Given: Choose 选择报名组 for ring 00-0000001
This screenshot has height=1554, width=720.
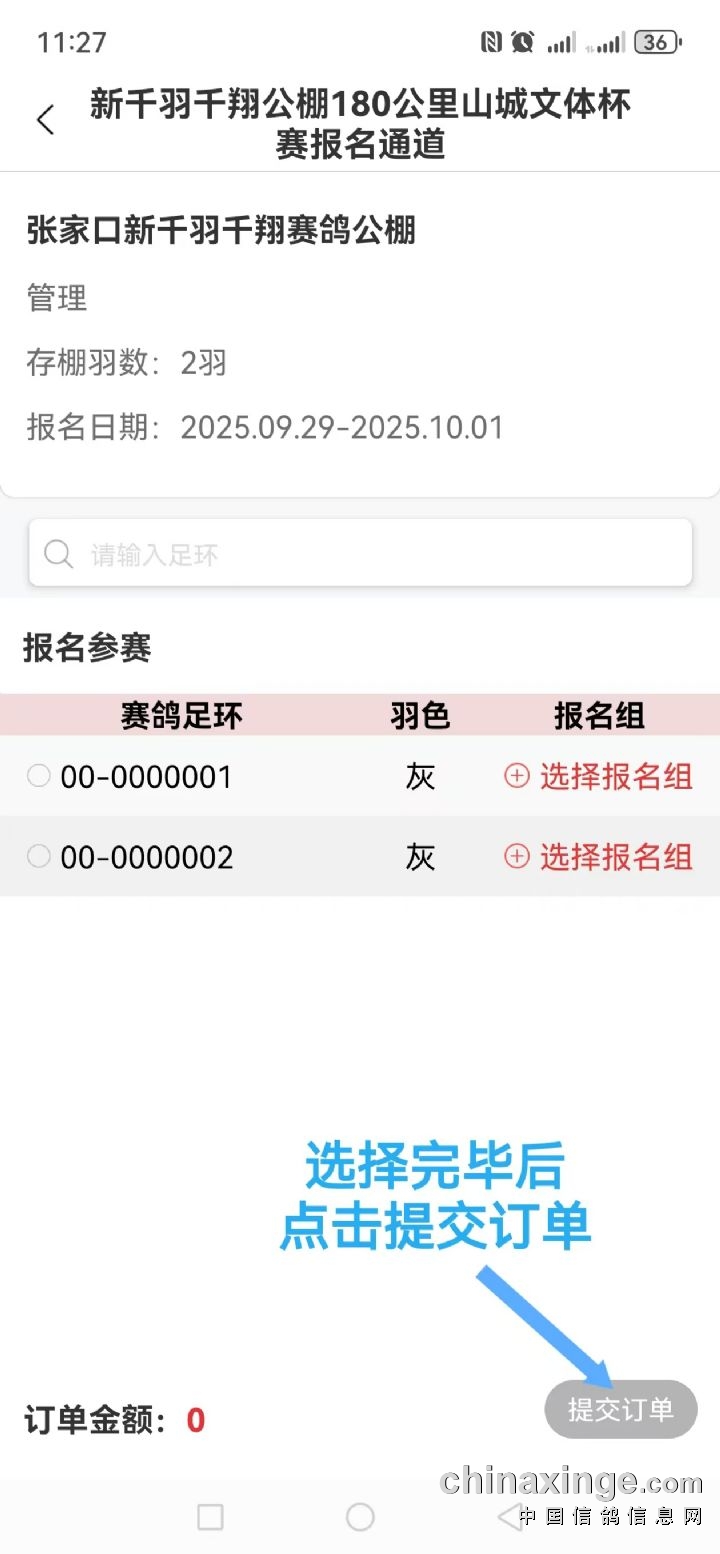Looking at the screenshot, I should [598, 776].
